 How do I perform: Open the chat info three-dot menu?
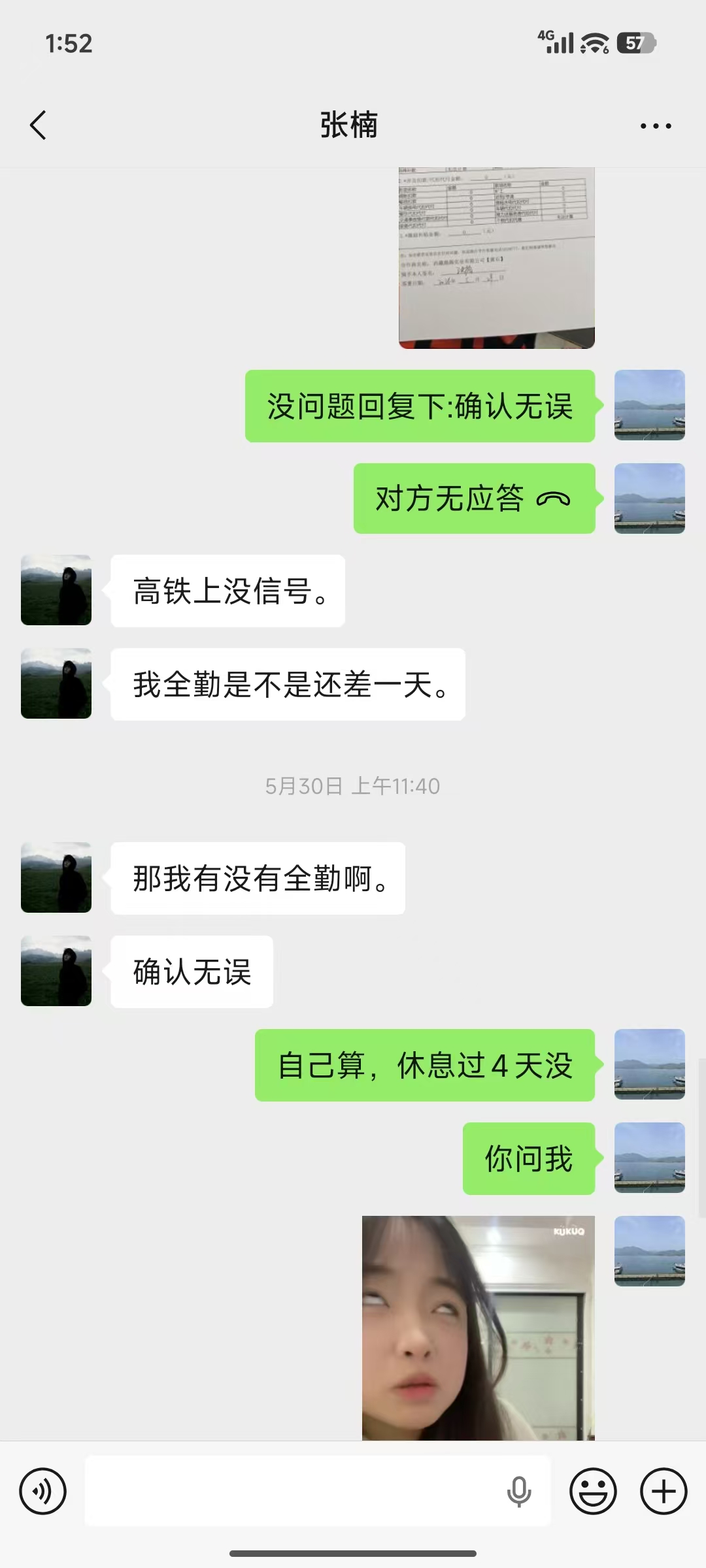[656, 125]
